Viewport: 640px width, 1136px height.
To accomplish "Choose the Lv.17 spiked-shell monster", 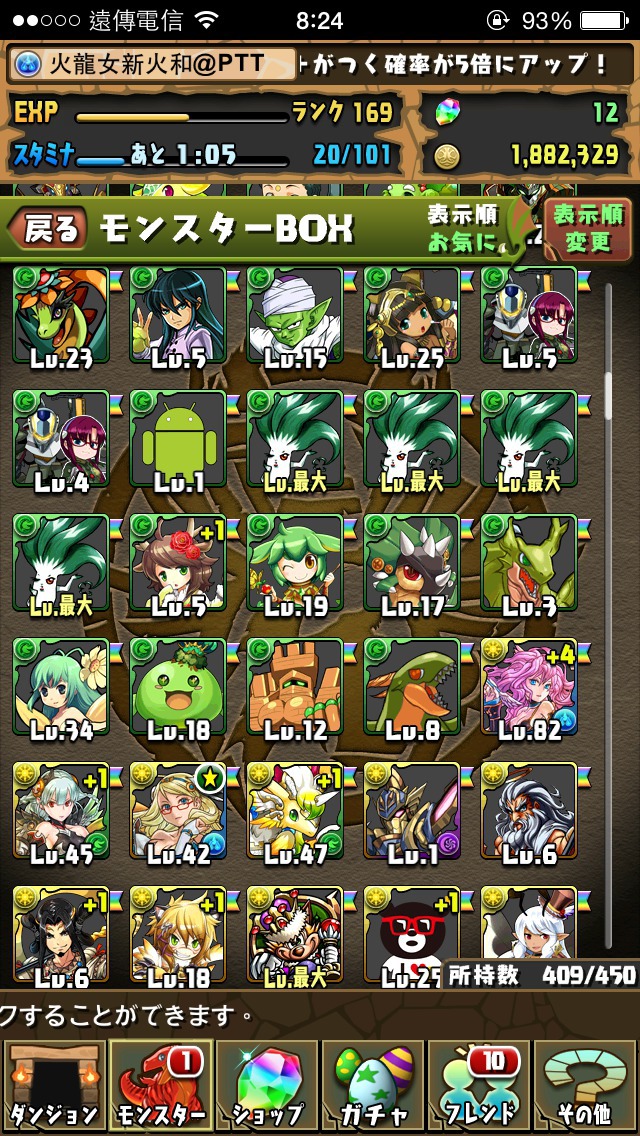I will click(412, 563).
